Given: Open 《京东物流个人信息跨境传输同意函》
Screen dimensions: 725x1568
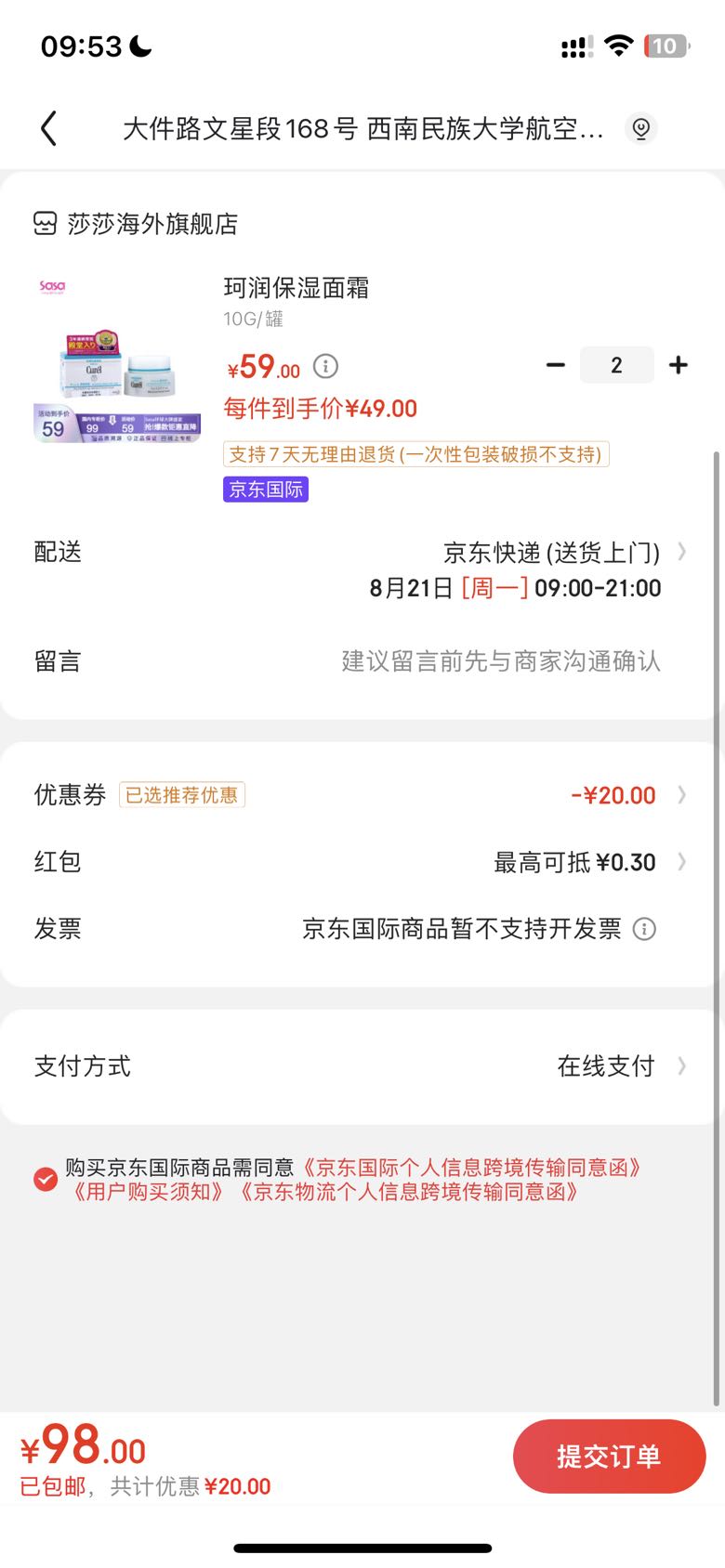Looking at the screenshot, I should click(409, 1192).
